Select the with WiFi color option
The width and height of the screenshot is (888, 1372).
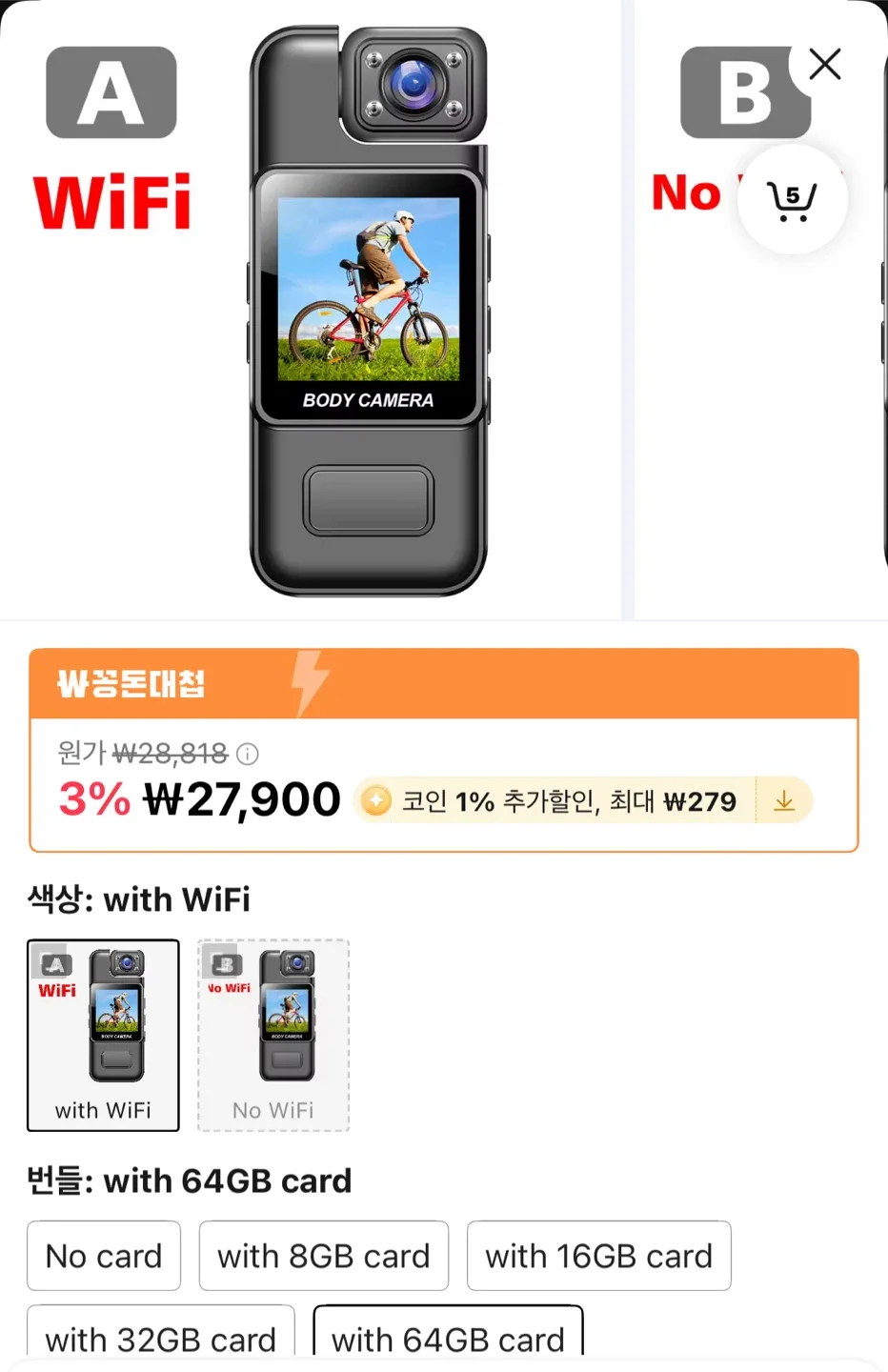pyautogui.click(x=103, y=1035)
